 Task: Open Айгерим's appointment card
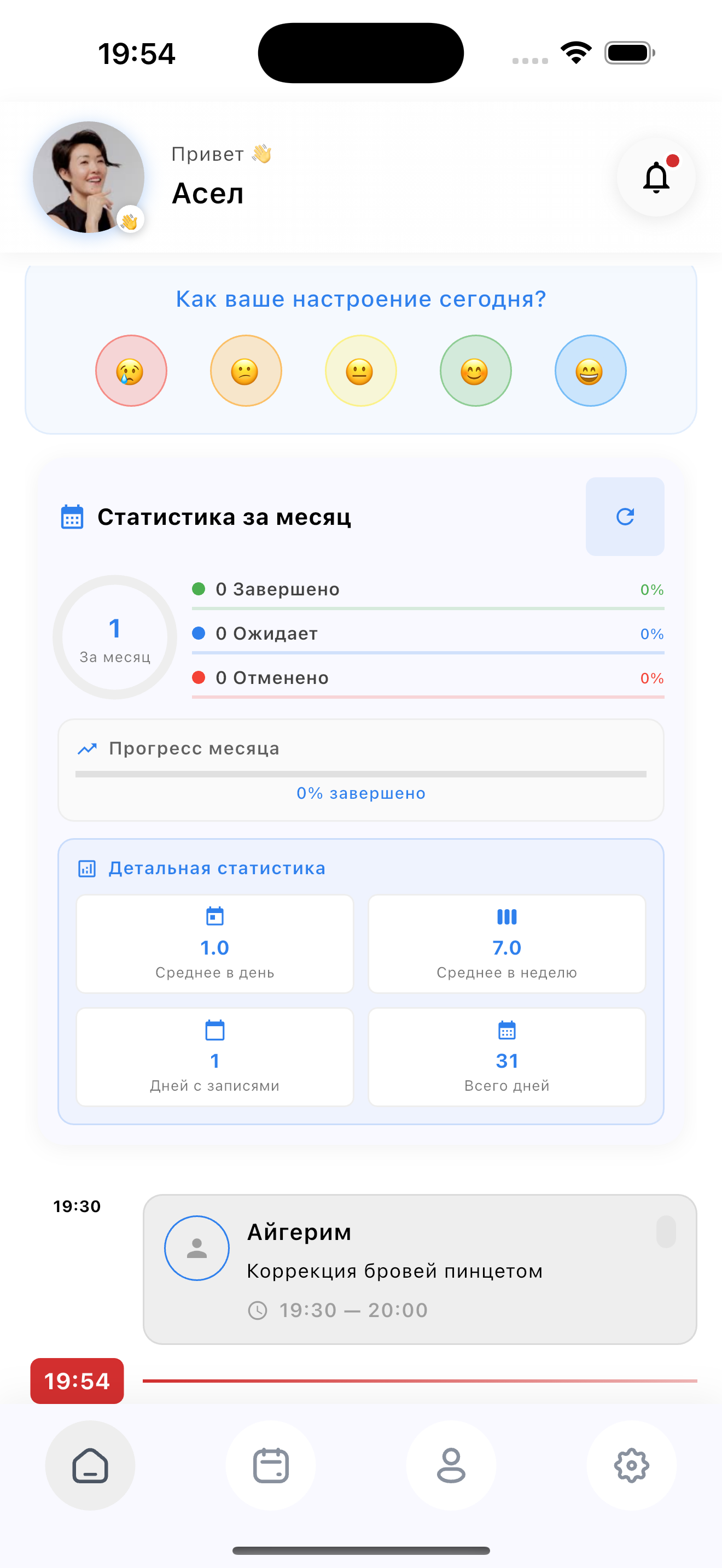tap(420, 1269)
